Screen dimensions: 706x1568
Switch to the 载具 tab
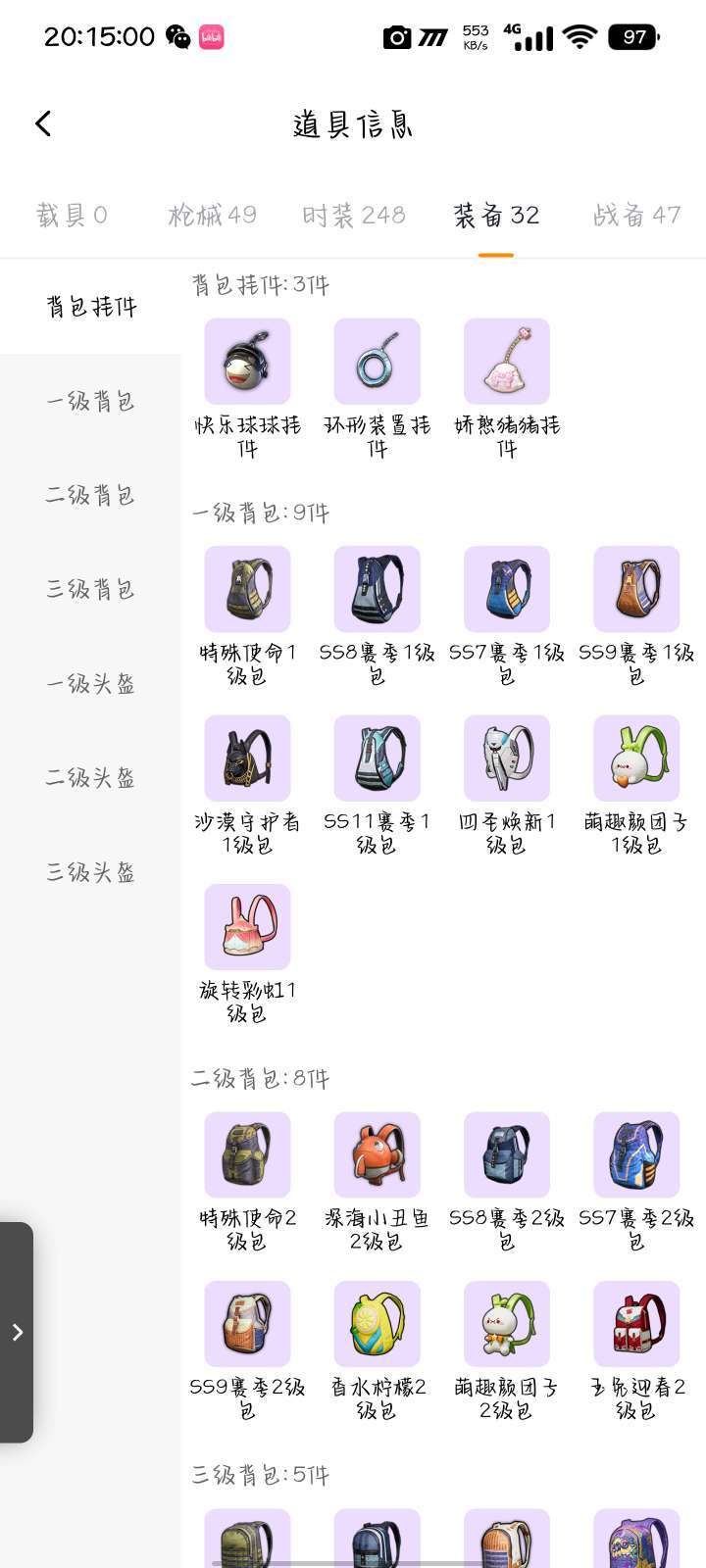point(72,216)
